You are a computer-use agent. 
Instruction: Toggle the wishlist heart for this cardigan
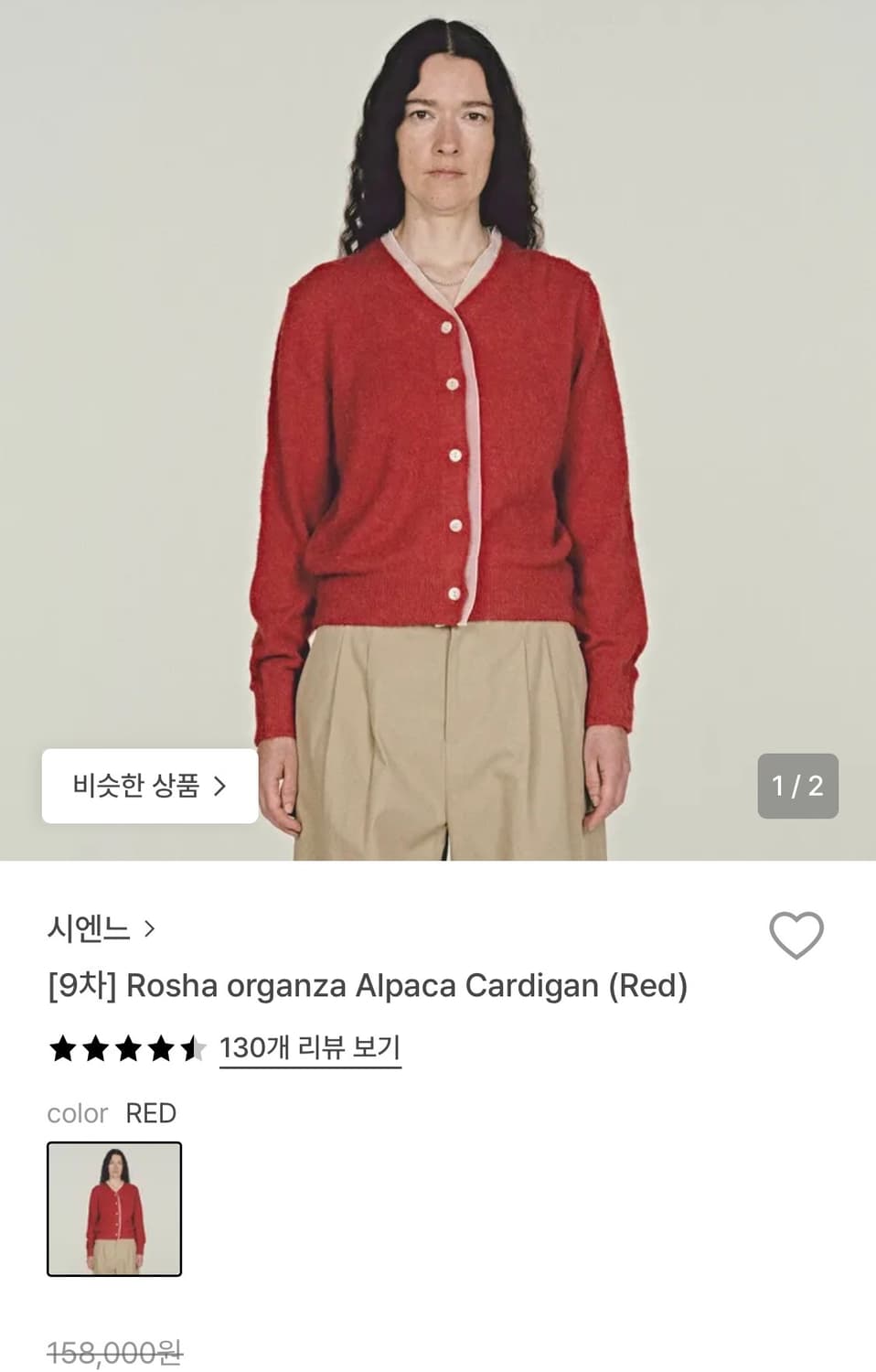pyautogui.click(x=796, y=935)
